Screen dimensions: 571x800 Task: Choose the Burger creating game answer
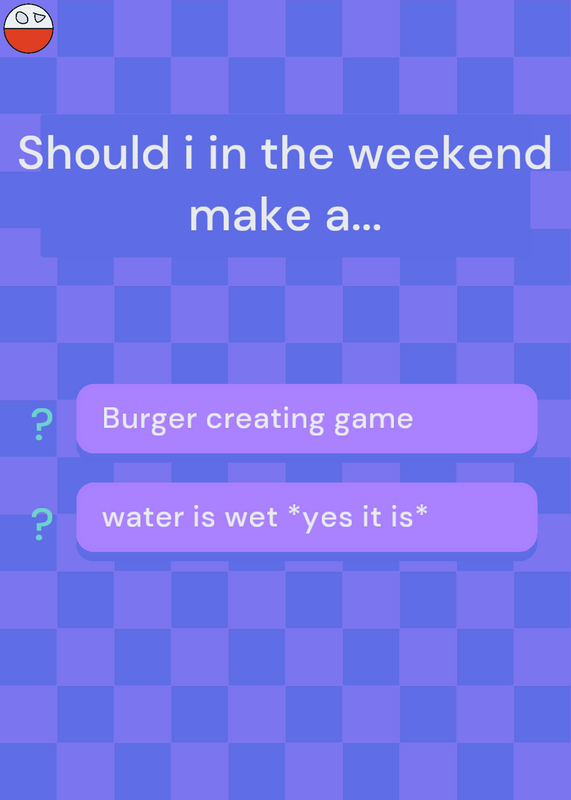[x=307, y=418]
